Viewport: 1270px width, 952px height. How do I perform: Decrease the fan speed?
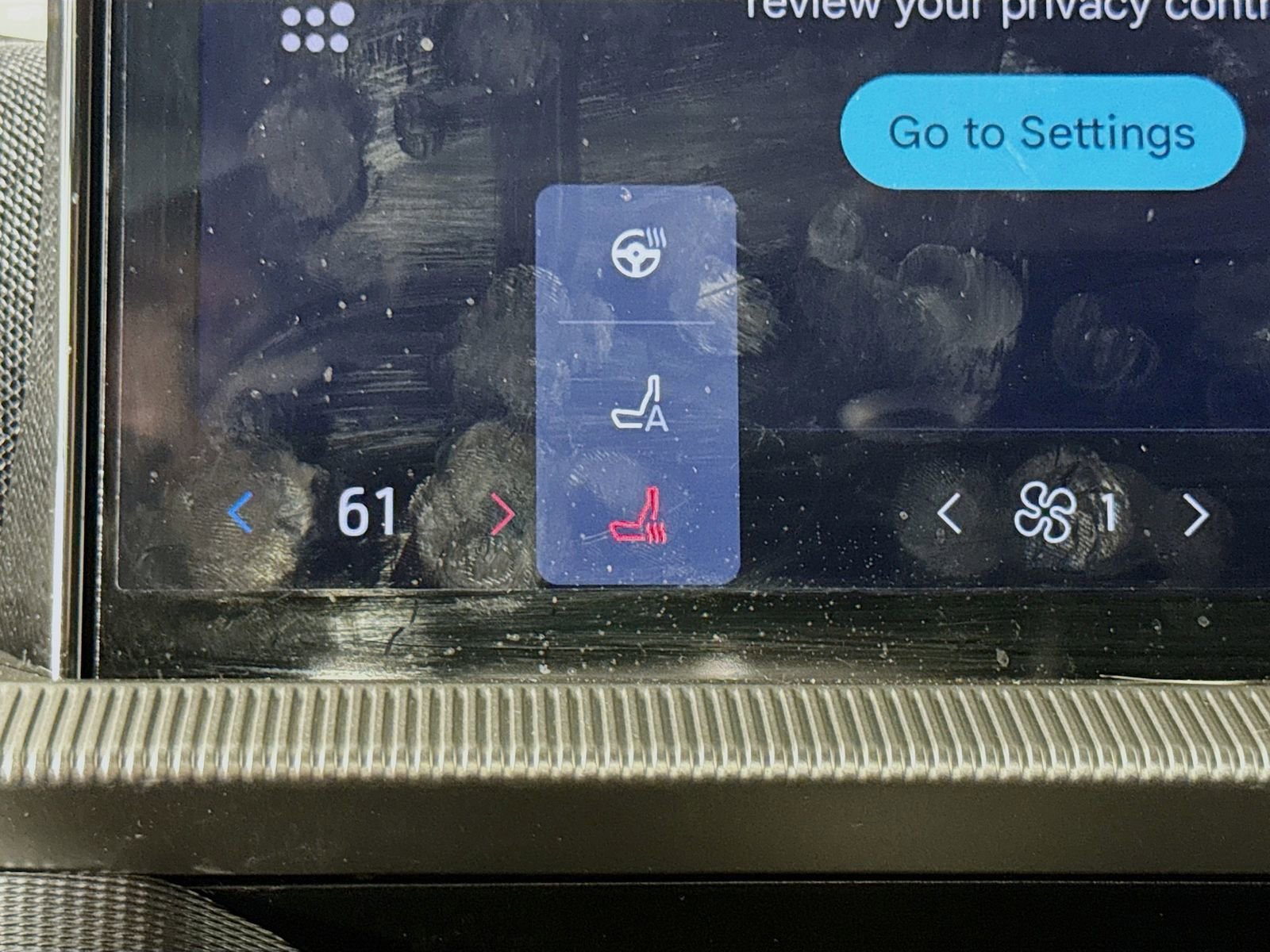pyautogui.click(x=949, y=514)
